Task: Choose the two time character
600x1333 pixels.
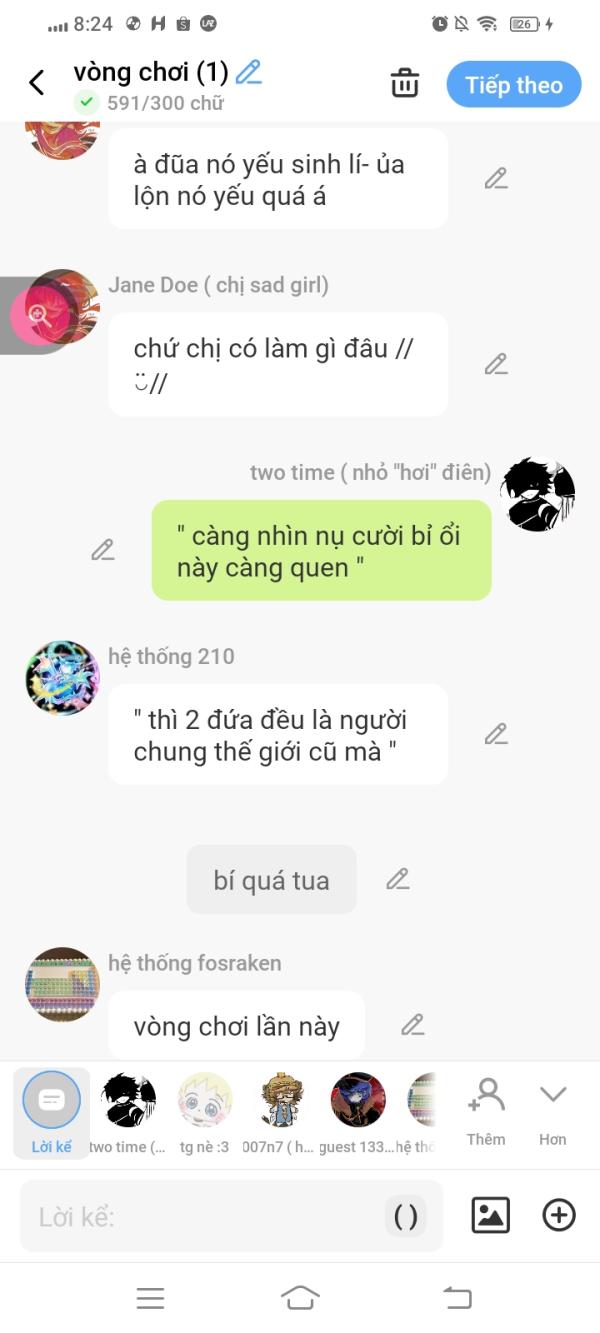Action: (x=128, y=1111)
